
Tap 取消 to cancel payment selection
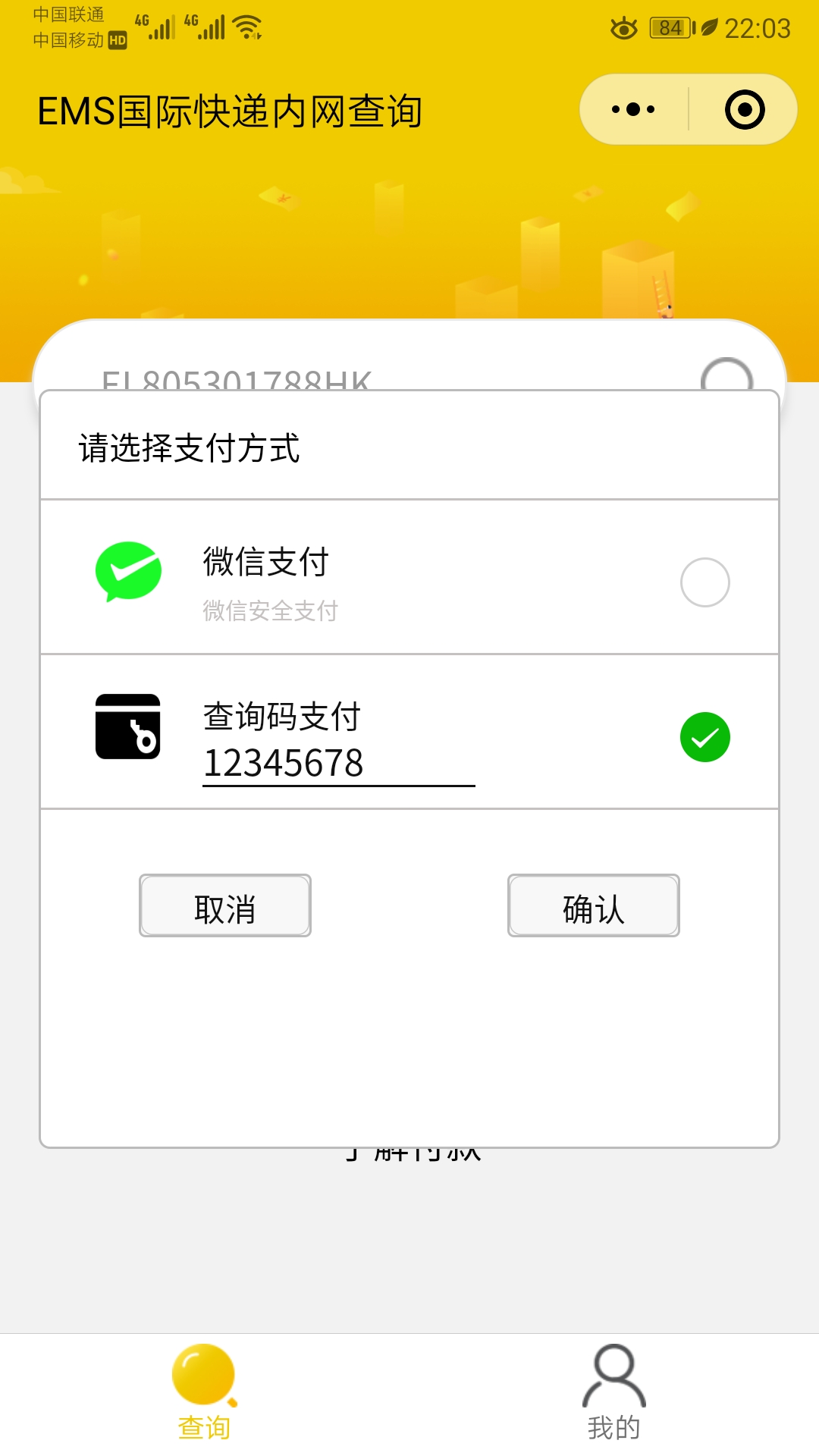click(x=225, y=905)
